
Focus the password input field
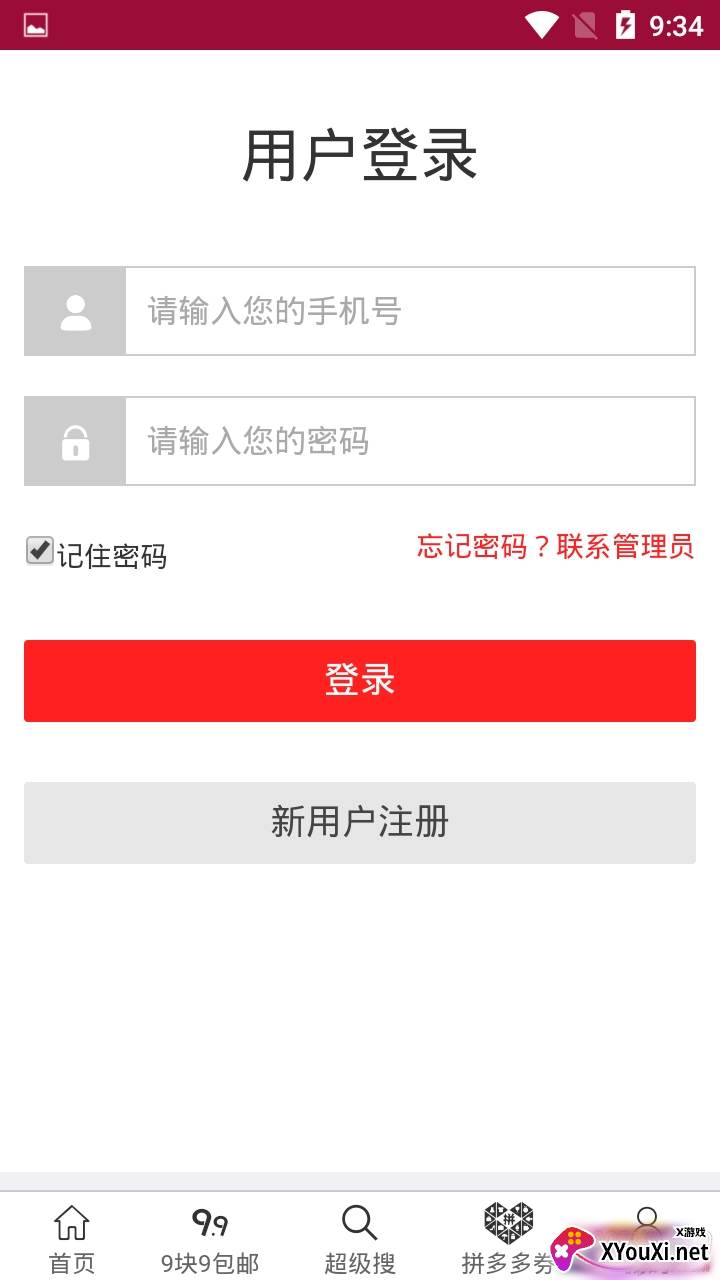pyautogui.click(x=409, y=441)
